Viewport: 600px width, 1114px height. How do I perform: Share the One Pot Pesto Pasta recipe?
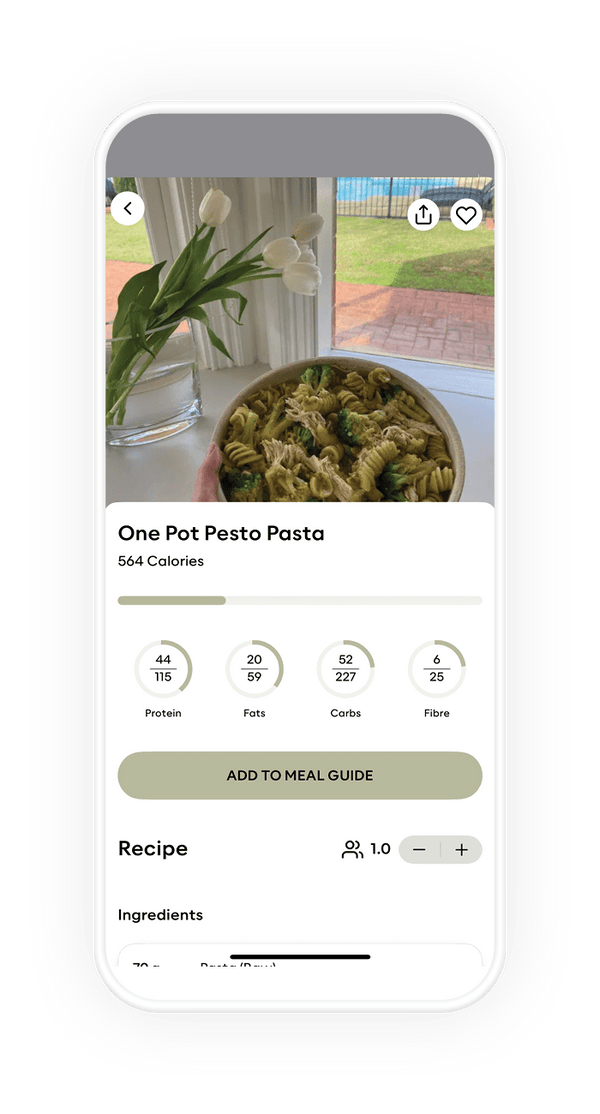424,215
